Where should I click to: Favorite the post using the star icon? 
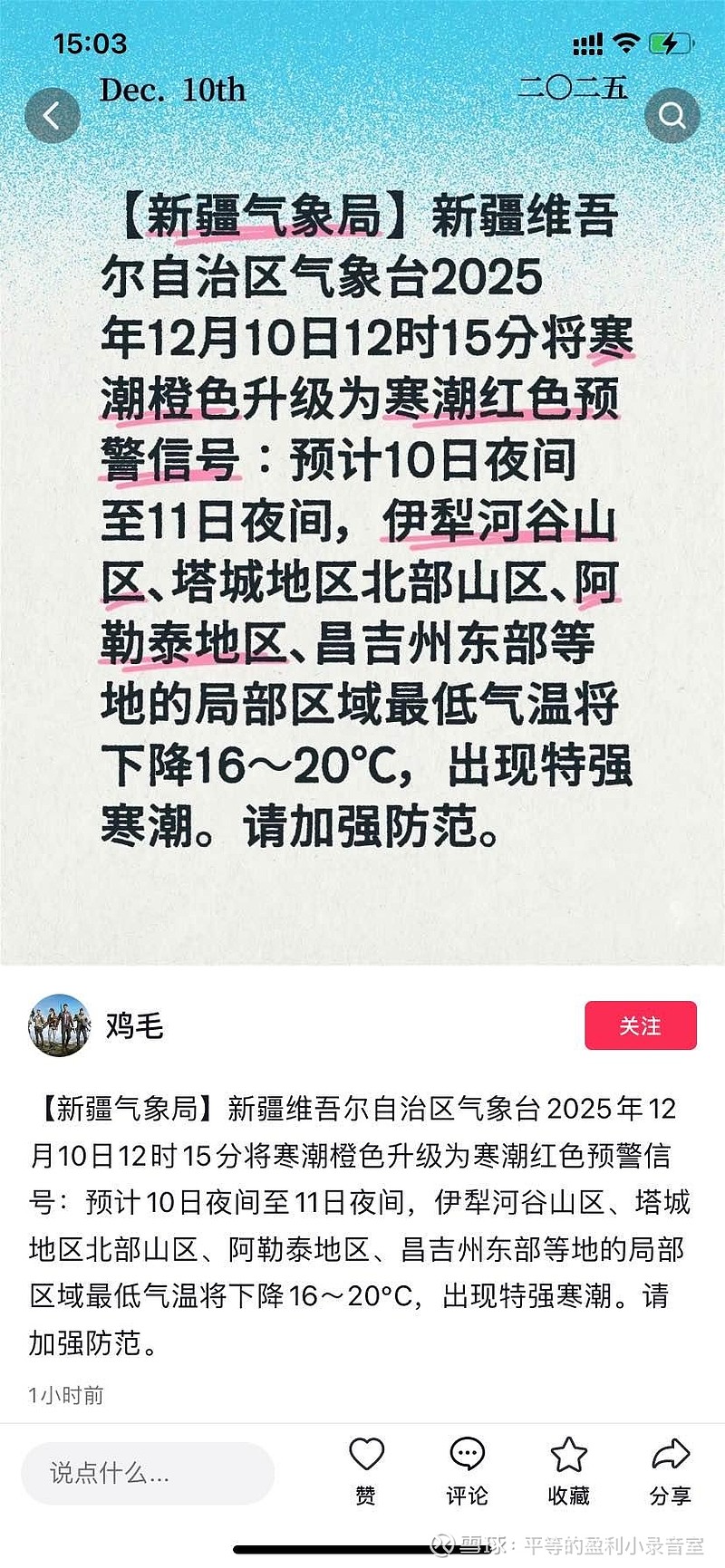click(x=568, y=1451)
